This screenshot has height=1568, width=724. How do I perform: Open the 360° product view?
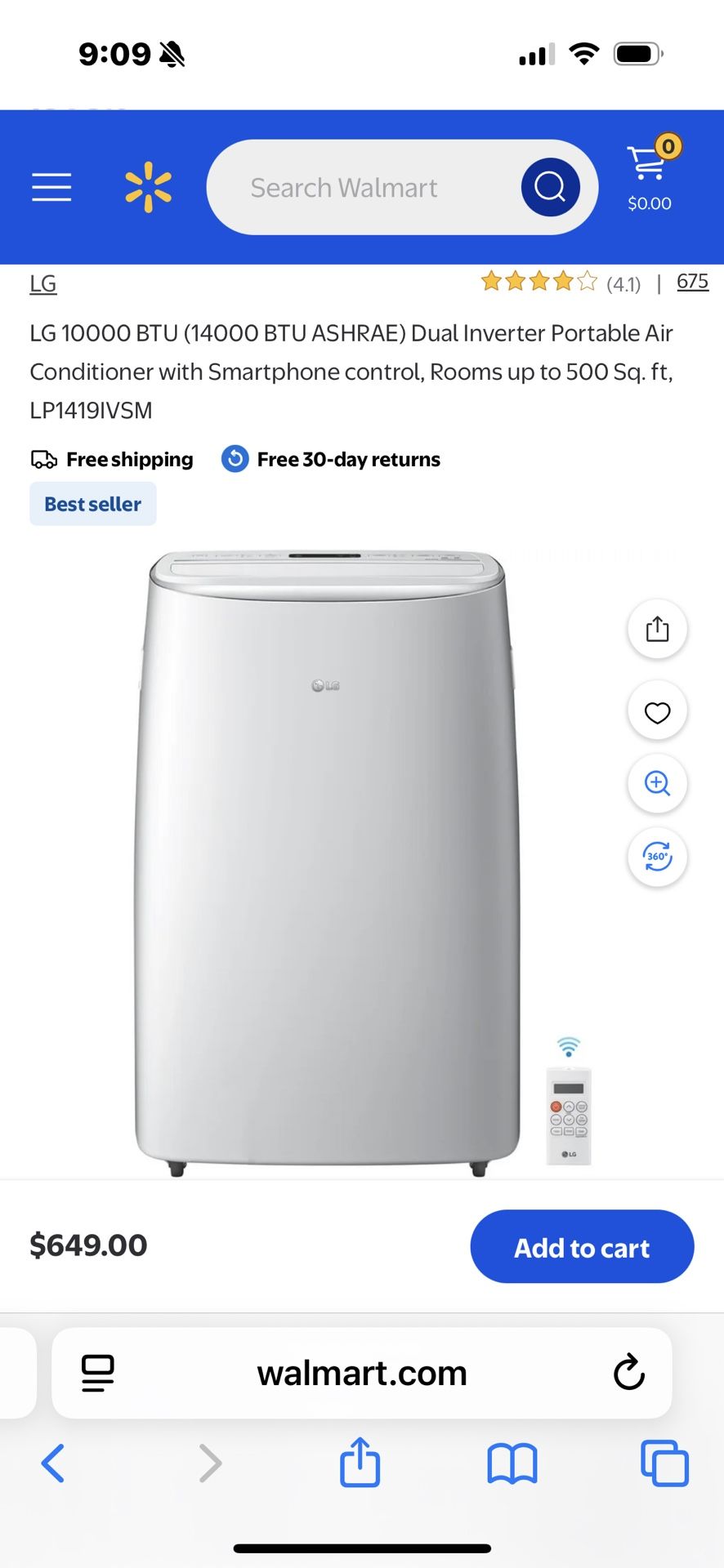pyautogui.click(x=657, y=857)
